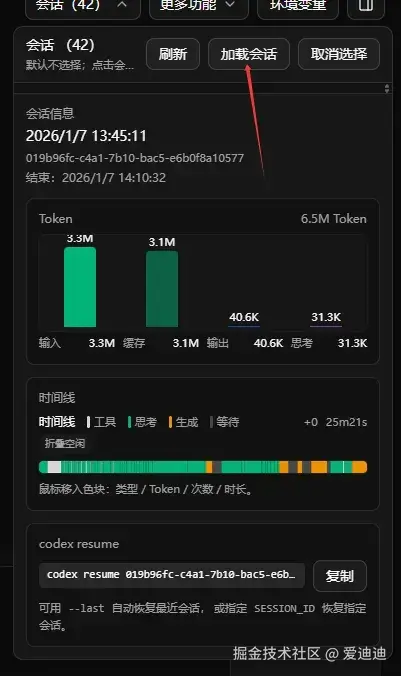Refresh the session list with 刷新

pyautogui.click(x=172, y=54)
